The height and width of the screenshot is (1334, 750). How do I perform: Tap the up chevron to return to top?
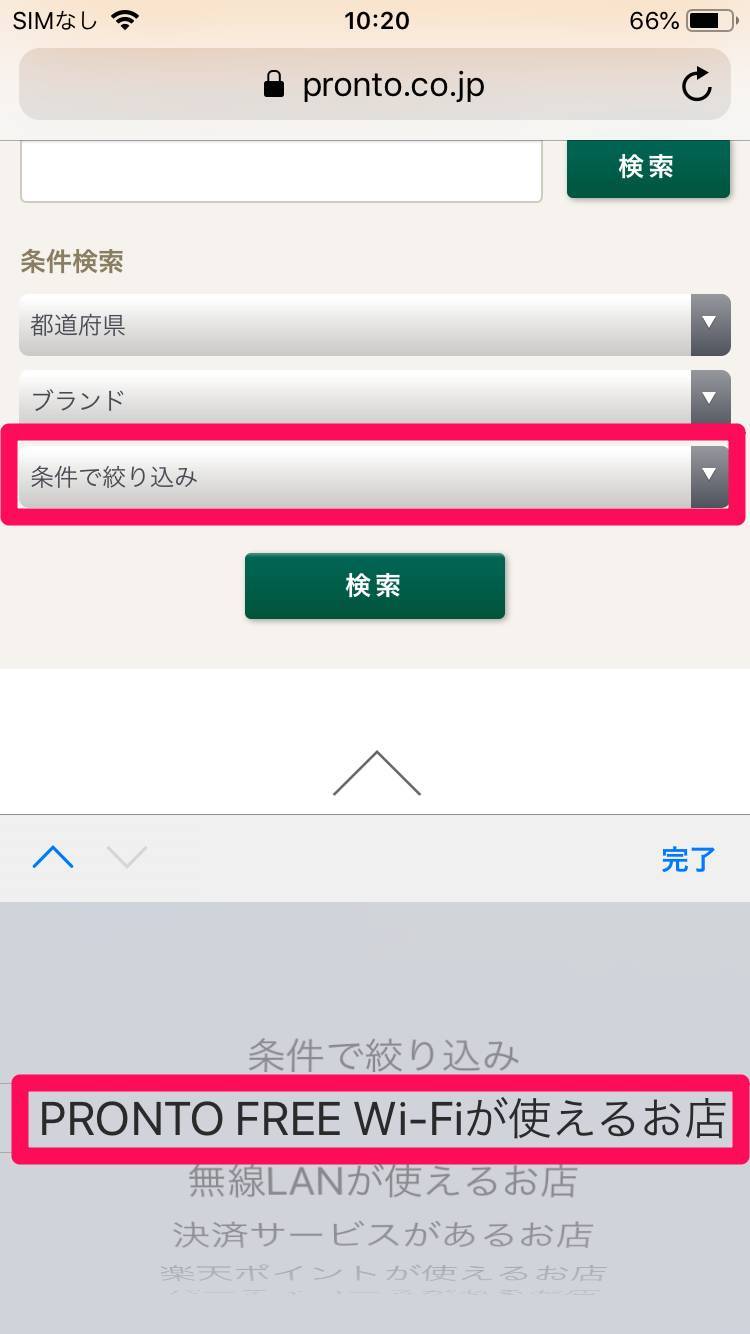tap(376, 773)
